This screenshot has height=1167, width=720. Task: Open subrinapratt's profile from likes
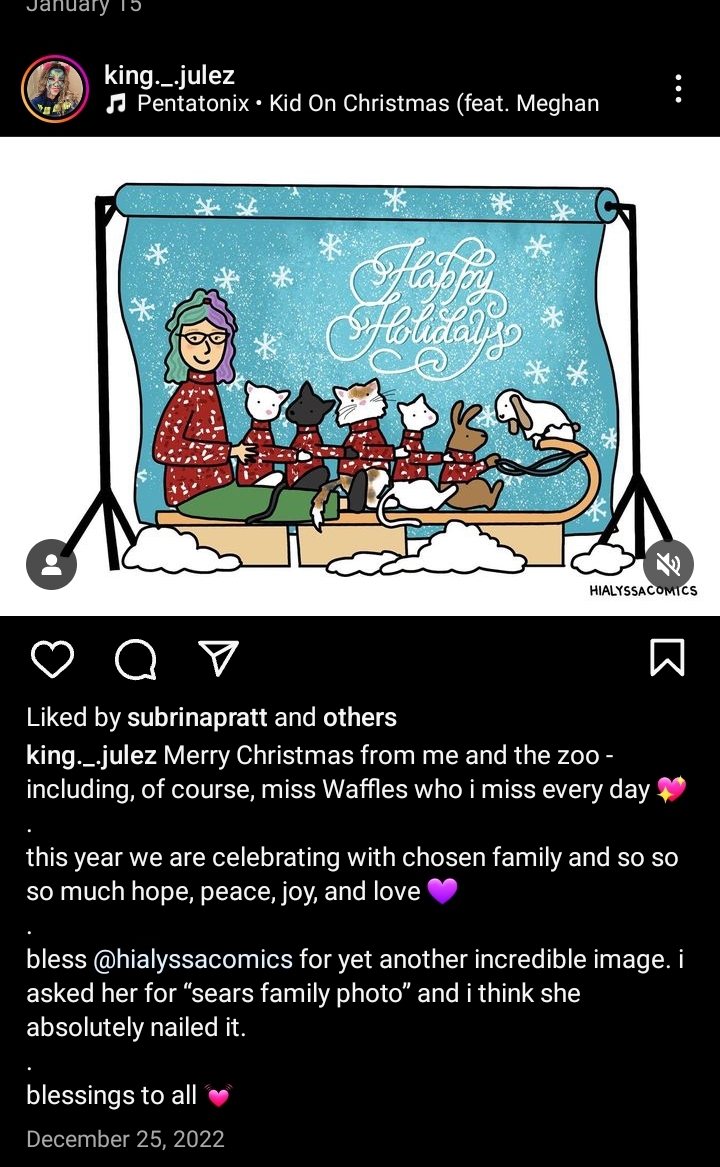coord(197,718)
